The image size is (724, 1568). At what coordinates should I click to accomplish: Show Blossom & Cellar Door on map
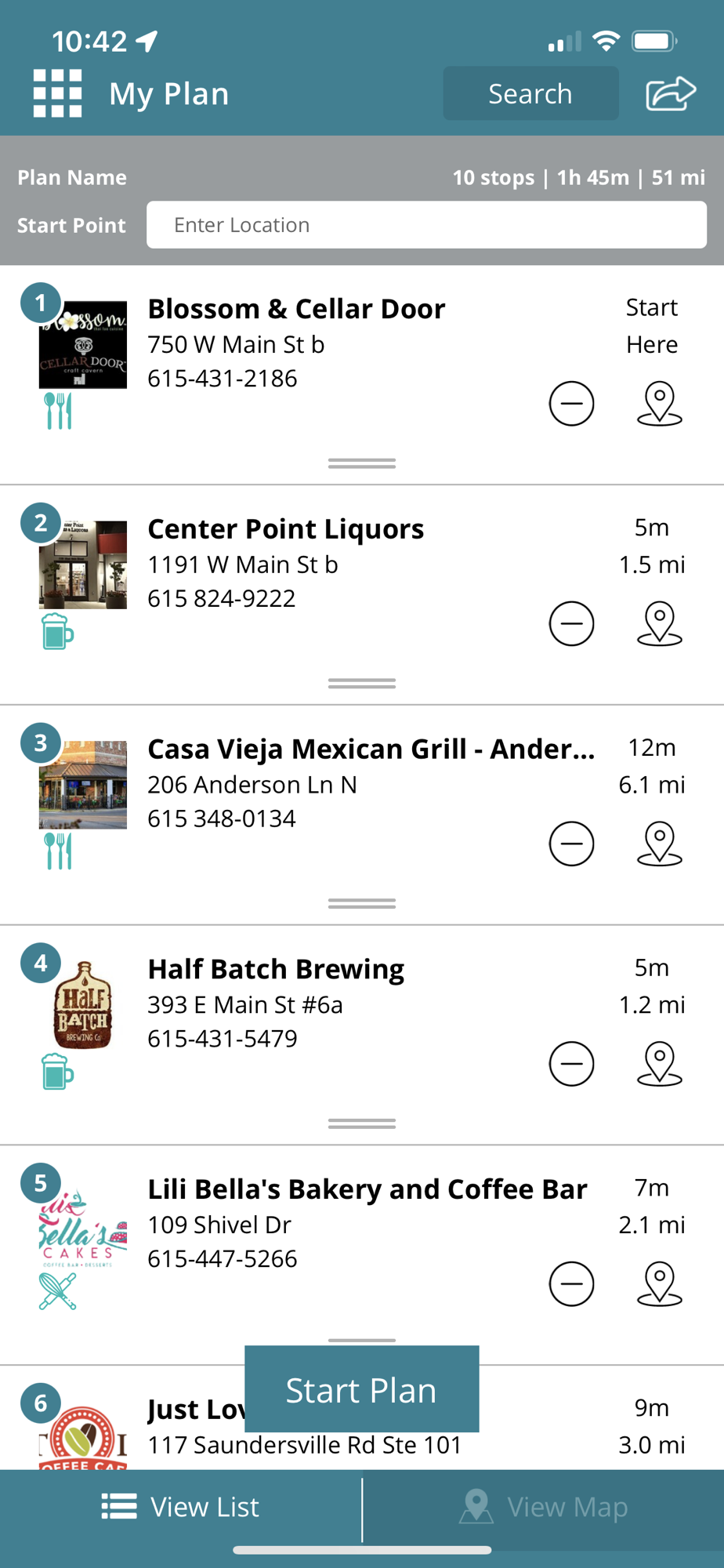pos(659,404)
